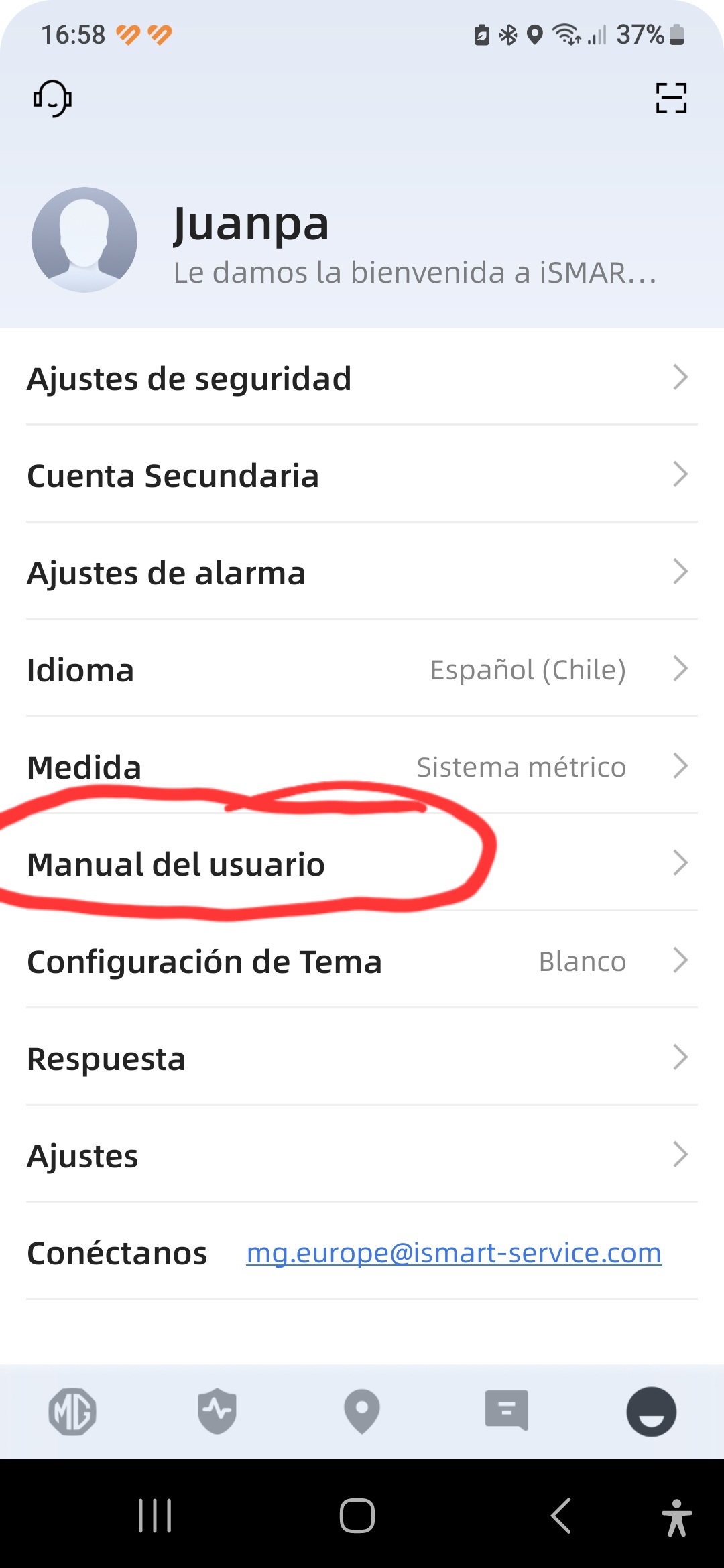724x1568 pixels.
Task: Switch to the messages tab
Action: point(507,1411)
